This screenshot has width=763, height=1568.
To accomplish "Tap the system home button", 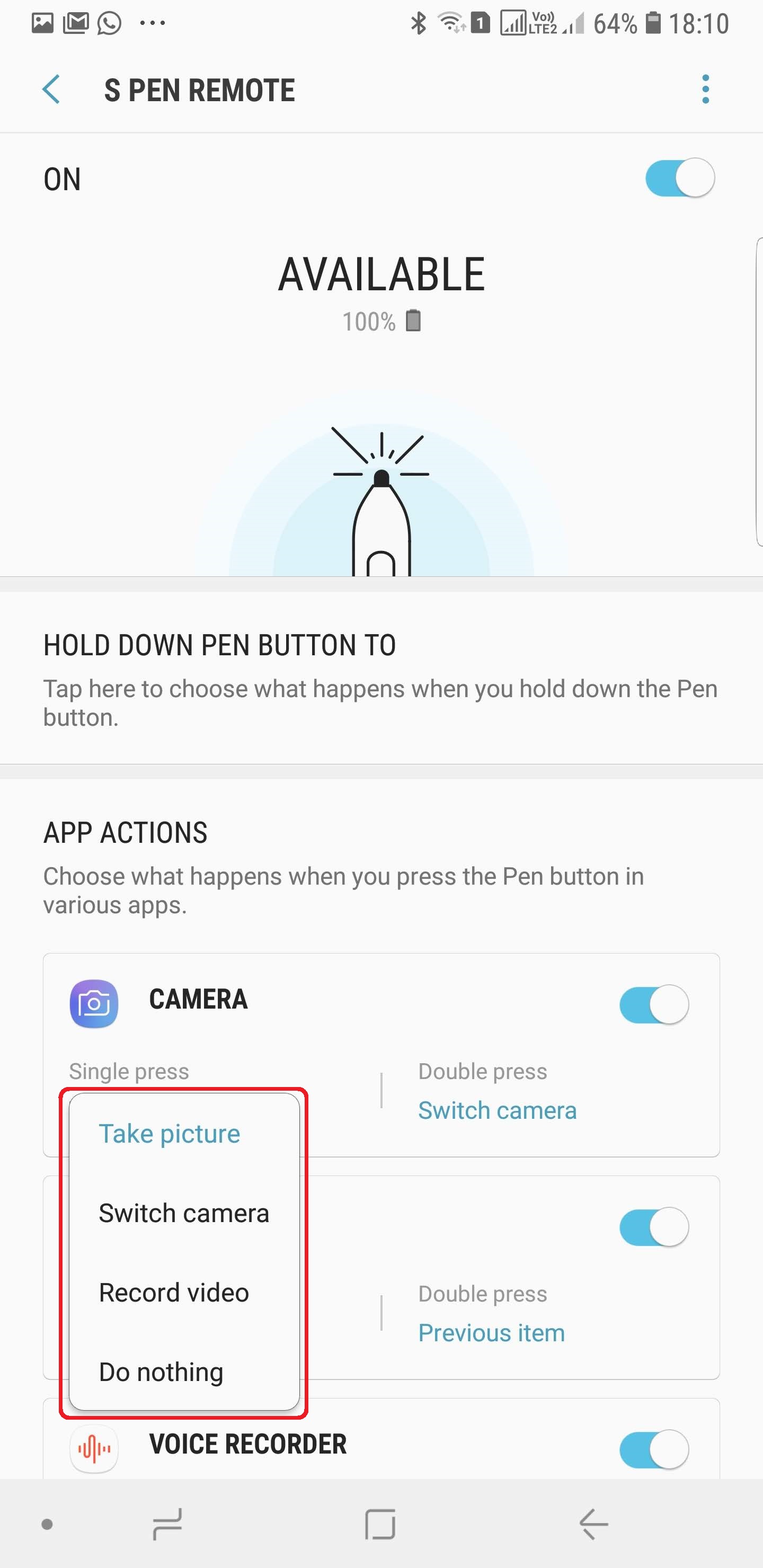I will [380, 1524].
